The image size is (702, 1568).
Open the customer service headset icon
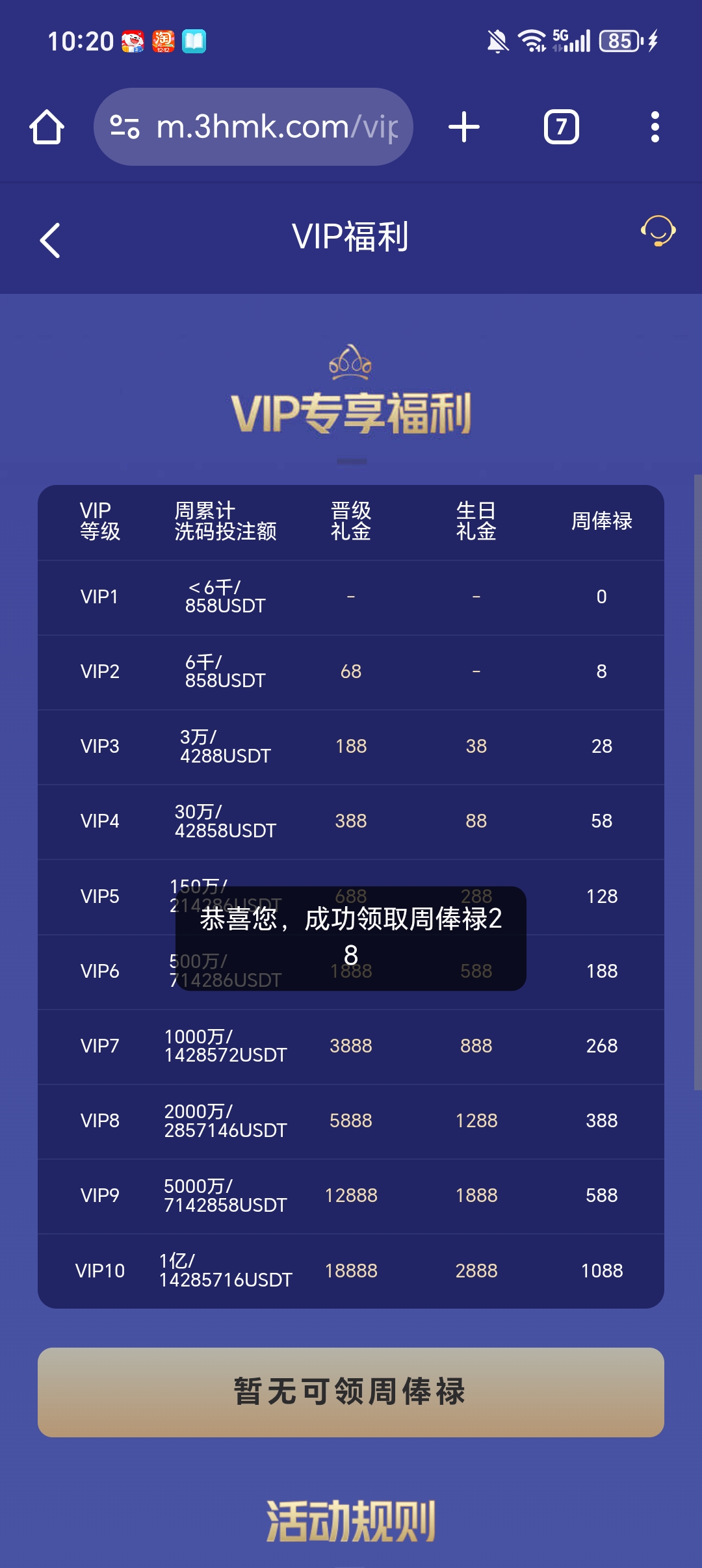[x=658, y=231]
